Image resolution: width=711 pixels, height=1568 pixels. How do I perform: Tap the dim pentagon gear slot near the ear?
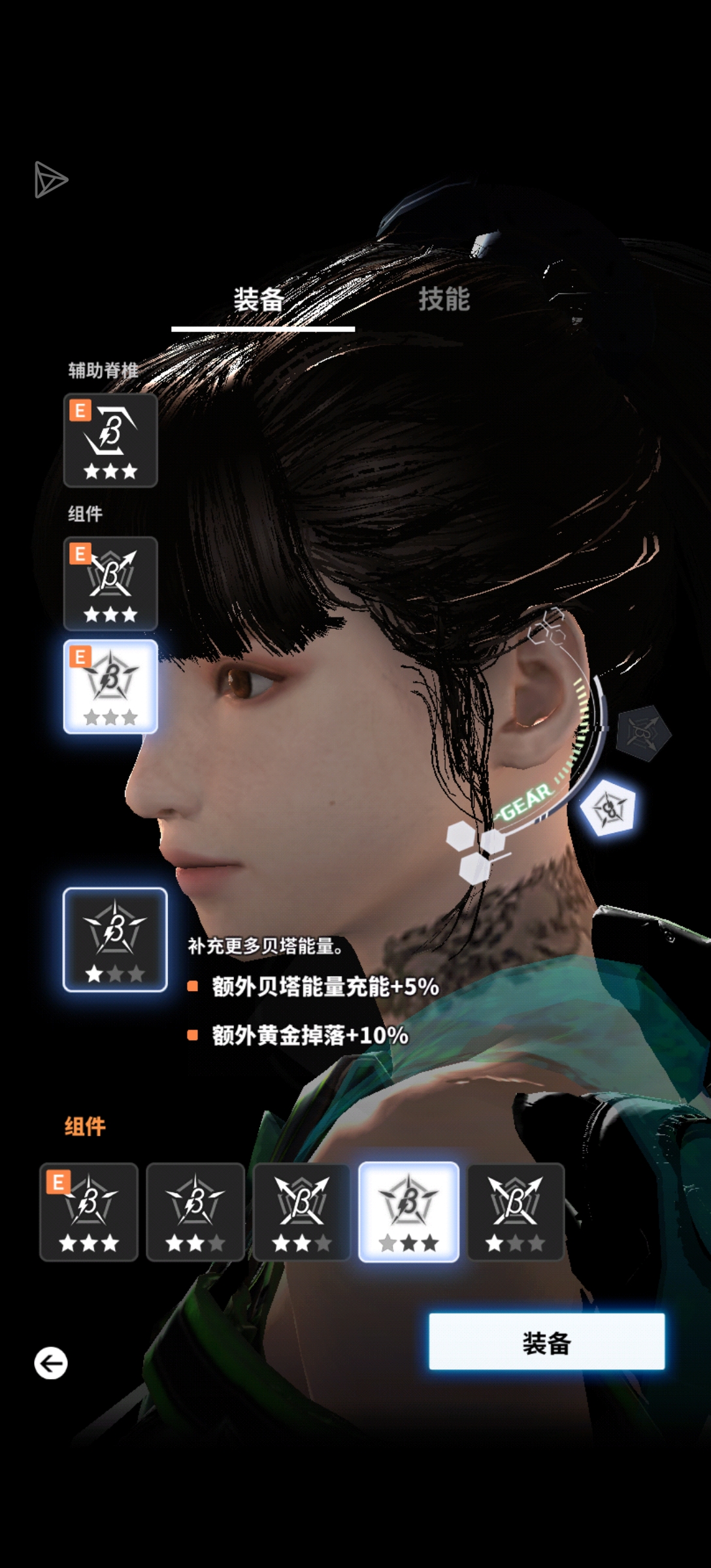pyautogui.click(x=643, y=733)
